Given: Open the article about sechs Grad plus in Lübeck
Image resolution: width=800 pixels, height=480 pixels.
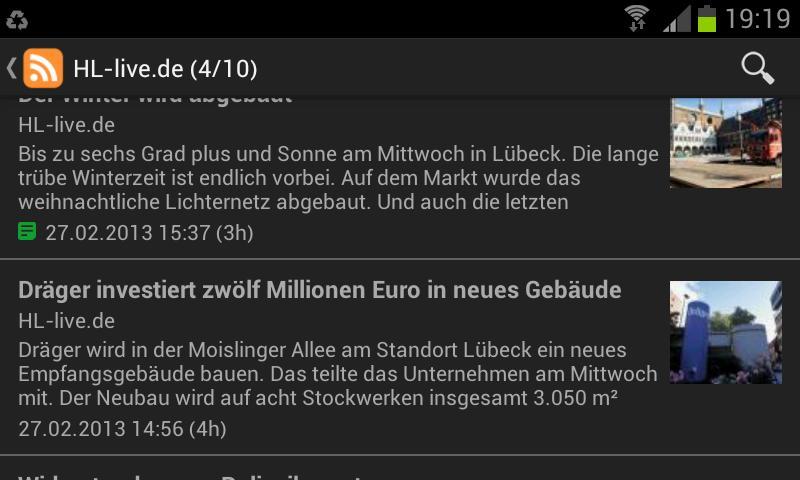Looking at the screenshot, I should click(338, 178).
